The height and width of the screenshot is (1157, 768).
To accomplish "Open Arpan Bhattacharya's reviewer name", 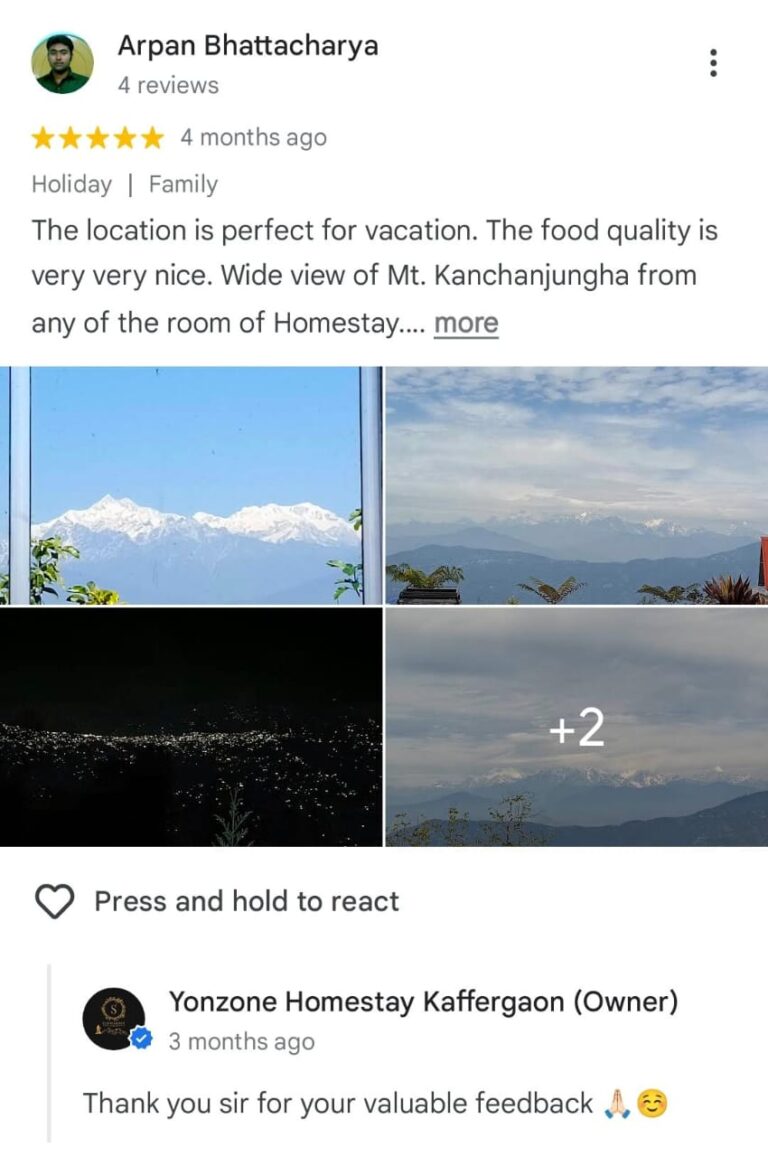I will [x=248, y=46].
